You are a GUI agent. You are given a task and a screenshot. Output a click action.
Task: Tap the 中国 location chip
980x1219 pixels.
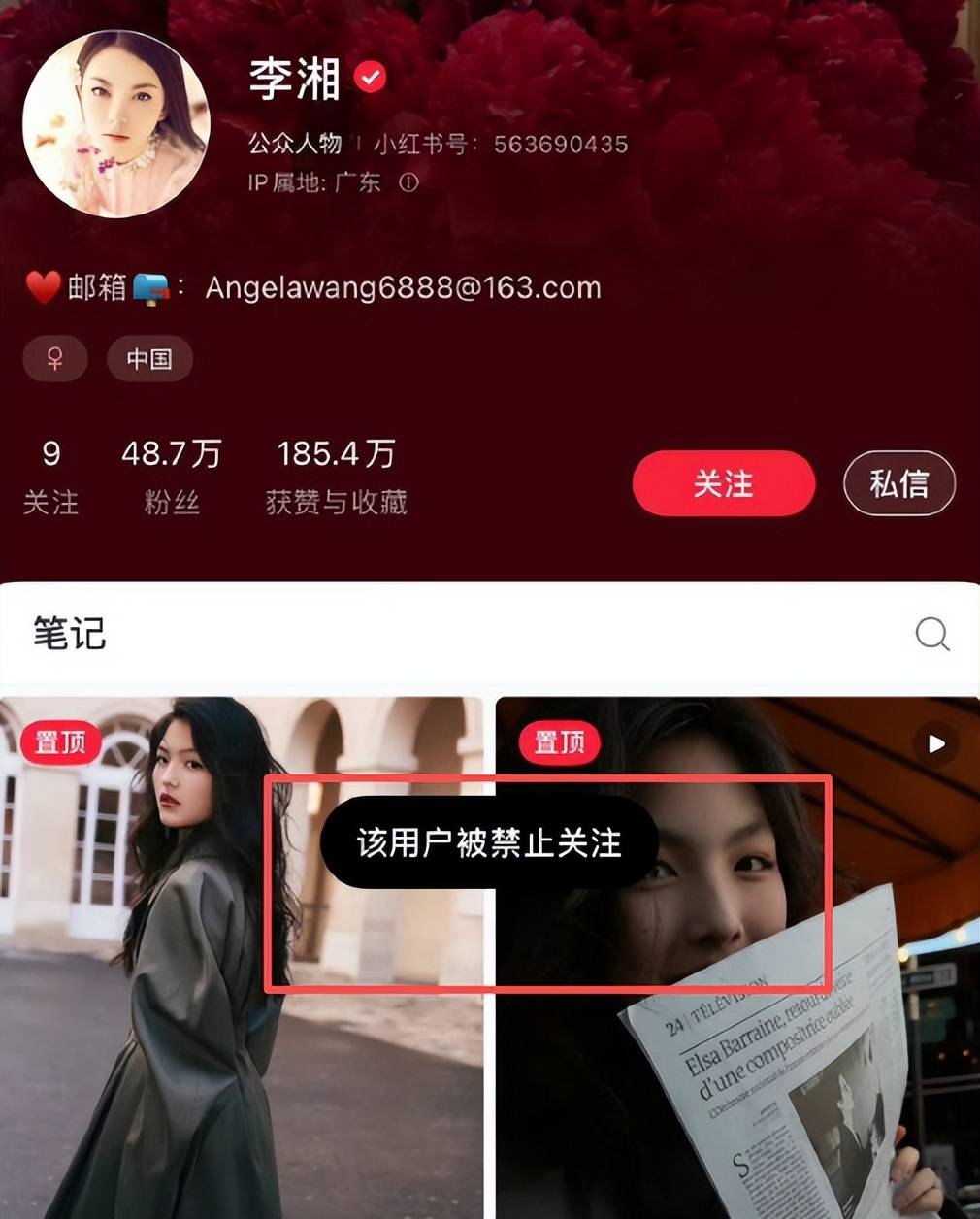coord(149,359)
